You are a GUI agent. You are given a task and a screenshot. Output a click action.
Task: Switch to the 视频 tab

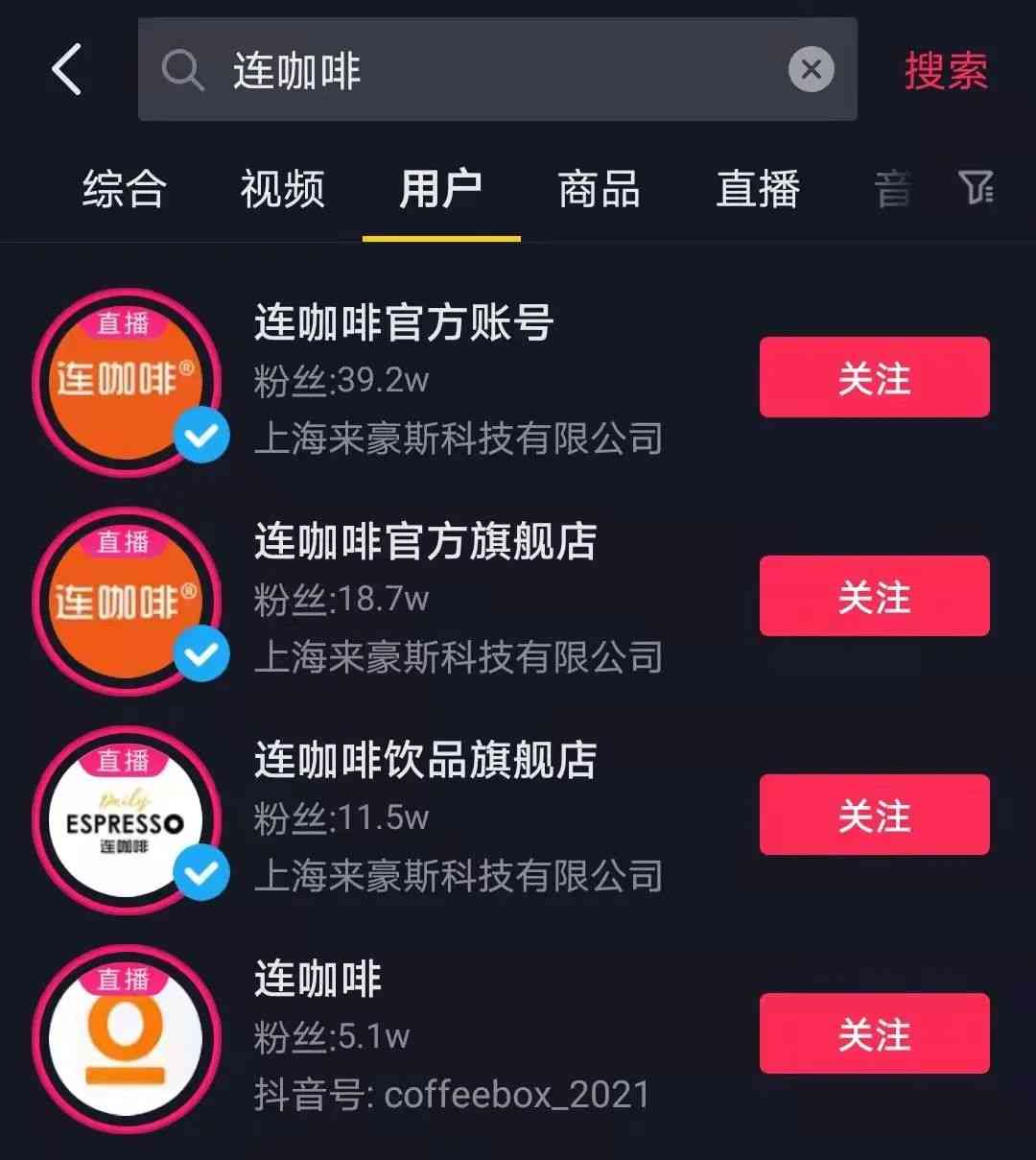point(282,188)
